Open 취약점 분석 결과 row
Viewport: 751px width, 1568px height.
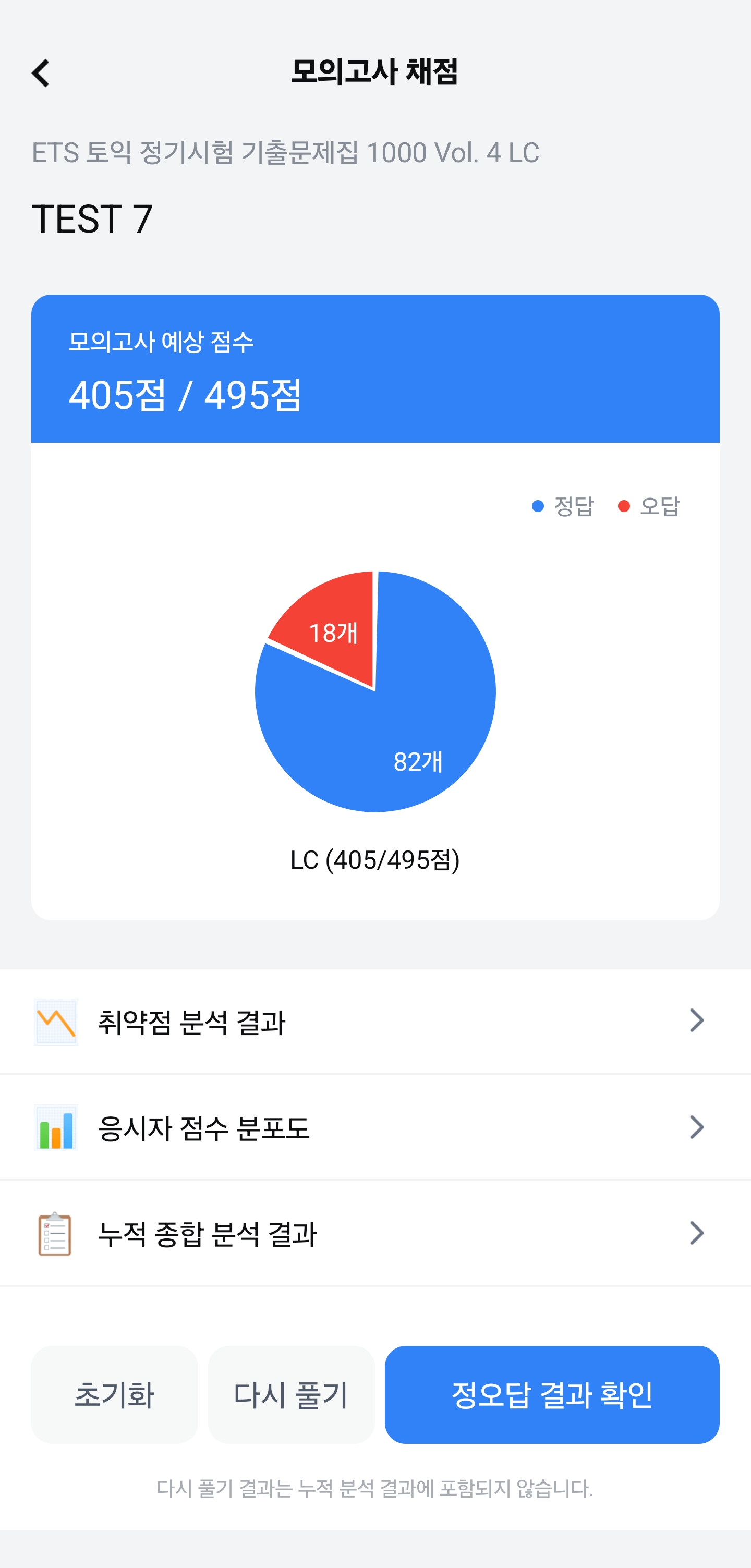(x=375, y=1022)
